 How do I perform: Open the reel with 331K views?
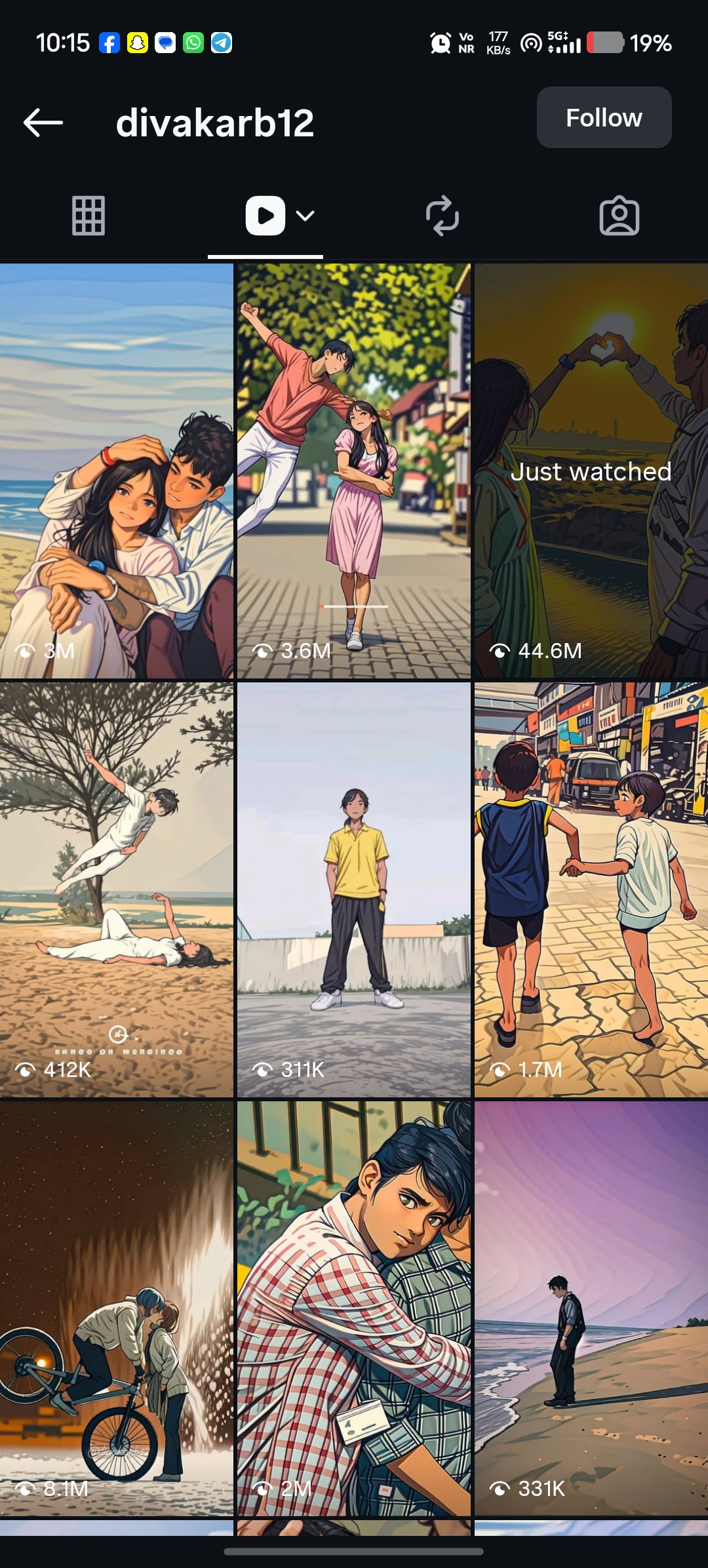[x=591, y=1308]
